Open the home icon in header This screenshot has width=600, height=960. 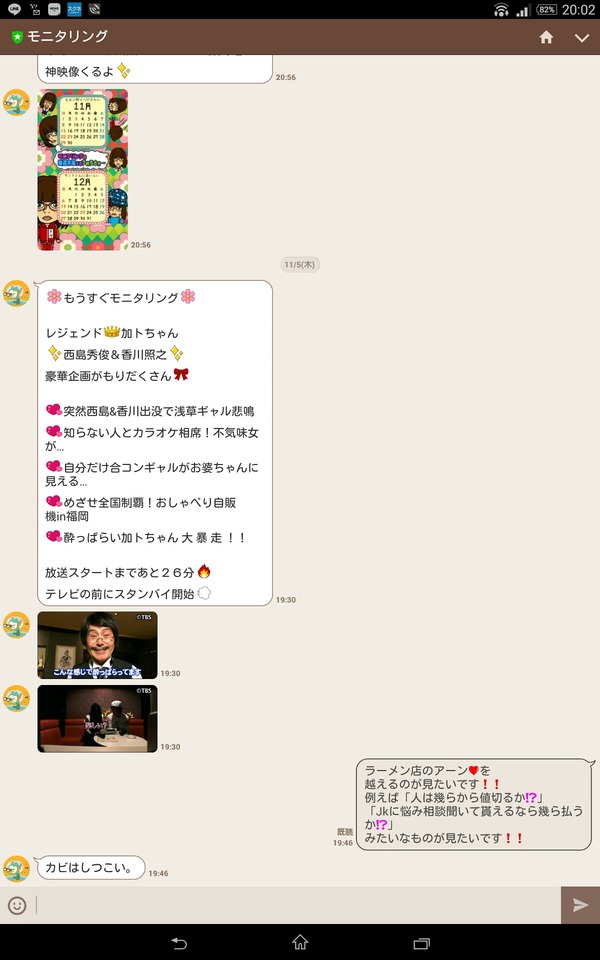tap(546, 37)
